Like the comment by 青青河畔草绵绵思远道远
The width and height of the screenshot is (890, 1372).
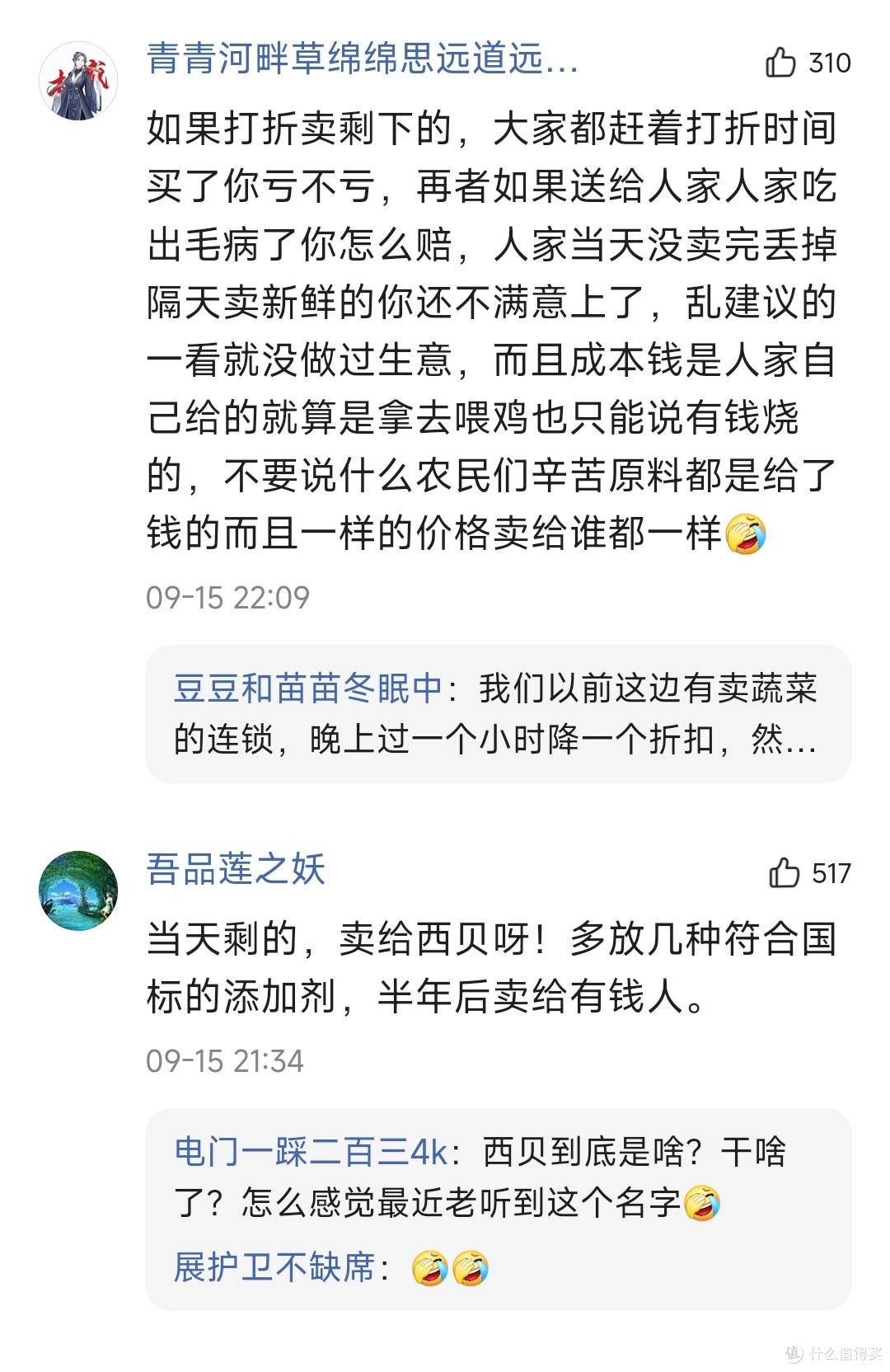(780, 63)
